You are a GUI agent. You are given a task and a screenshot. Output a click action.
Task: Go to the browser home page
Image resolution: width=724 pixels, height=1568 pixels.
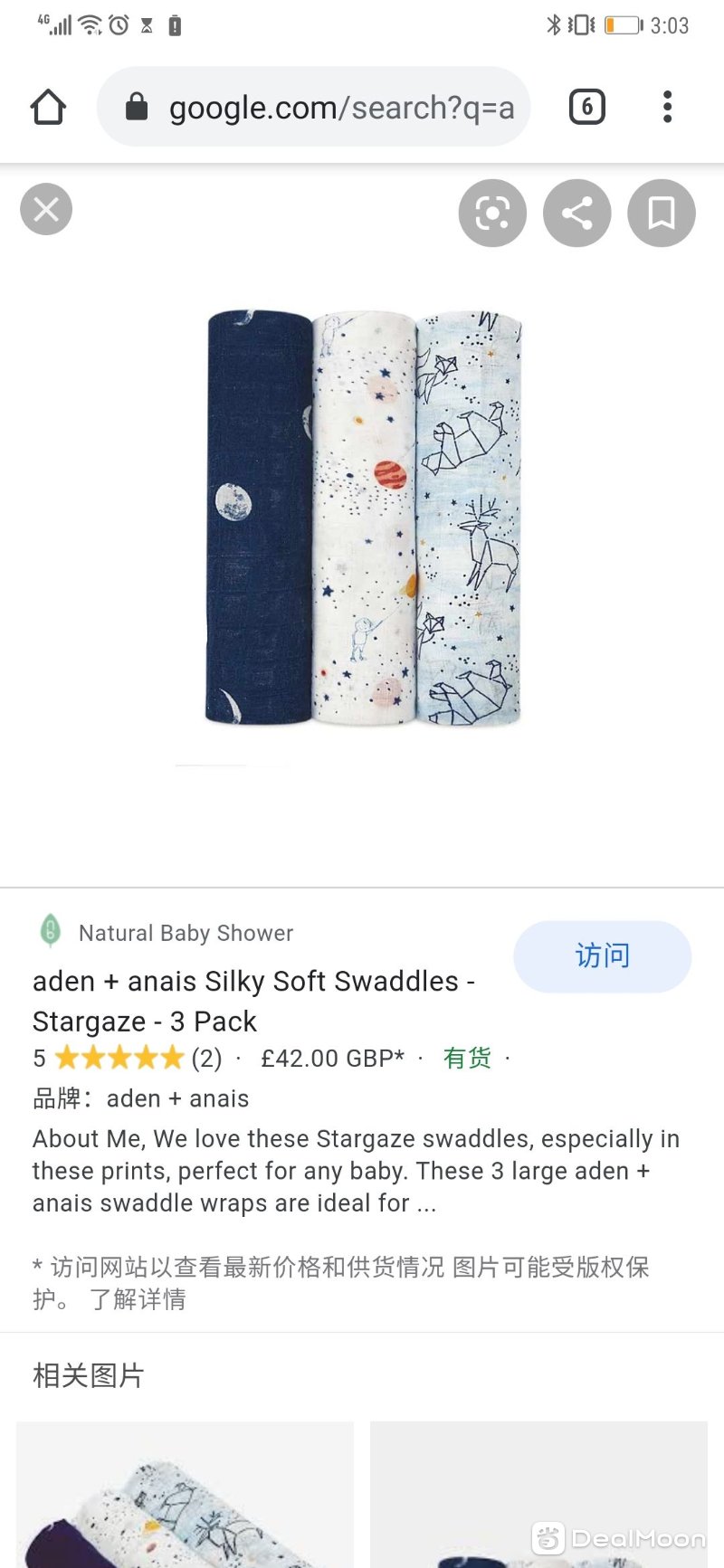[48, 107]
